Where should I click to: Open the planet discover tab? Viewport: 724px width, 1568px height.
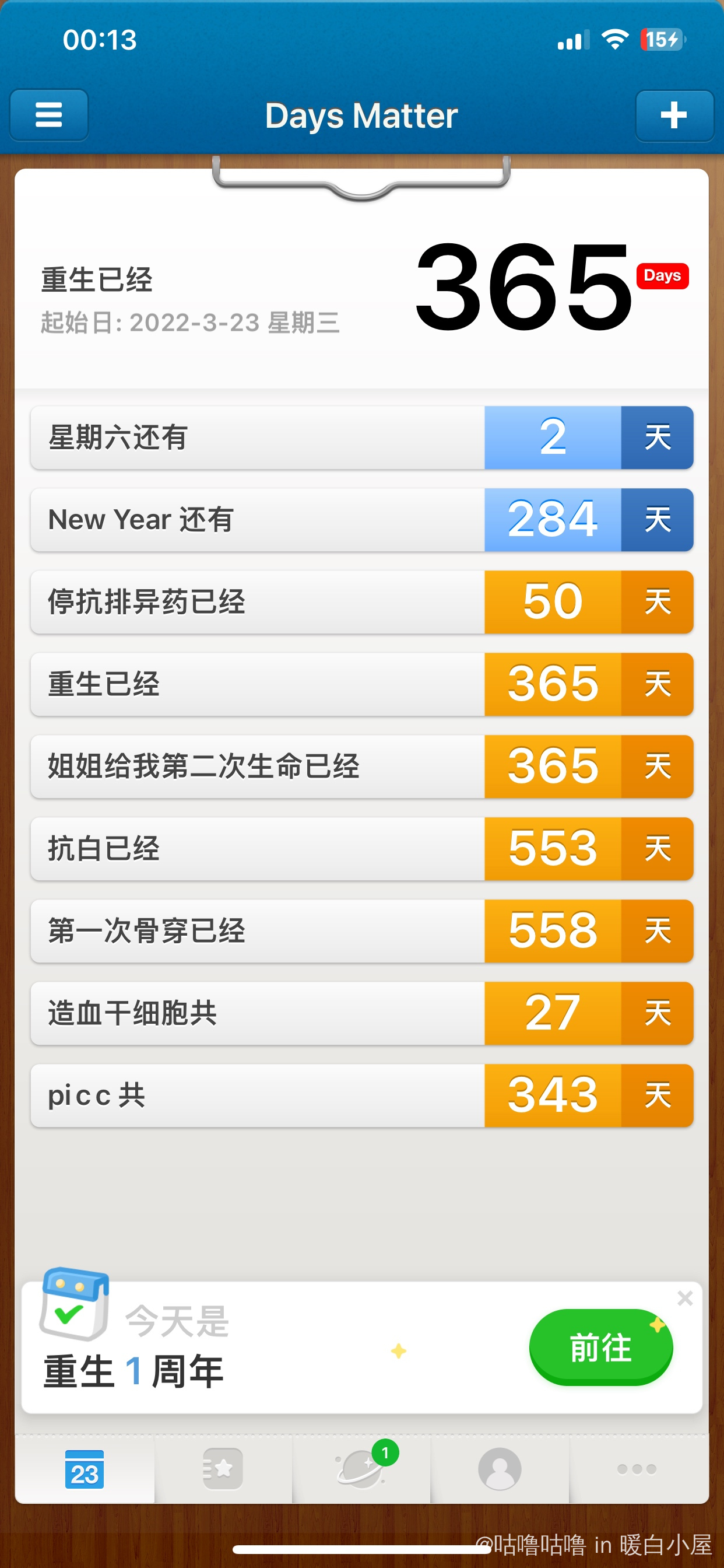(x=361, y=1468)
